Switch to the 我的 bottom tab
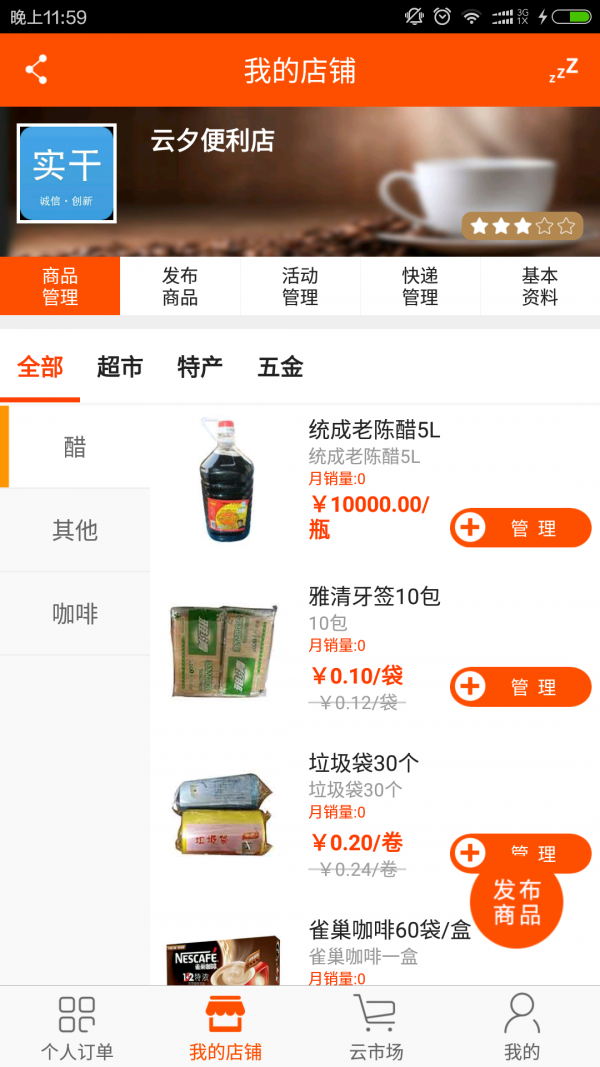 tap(522, 1026)
